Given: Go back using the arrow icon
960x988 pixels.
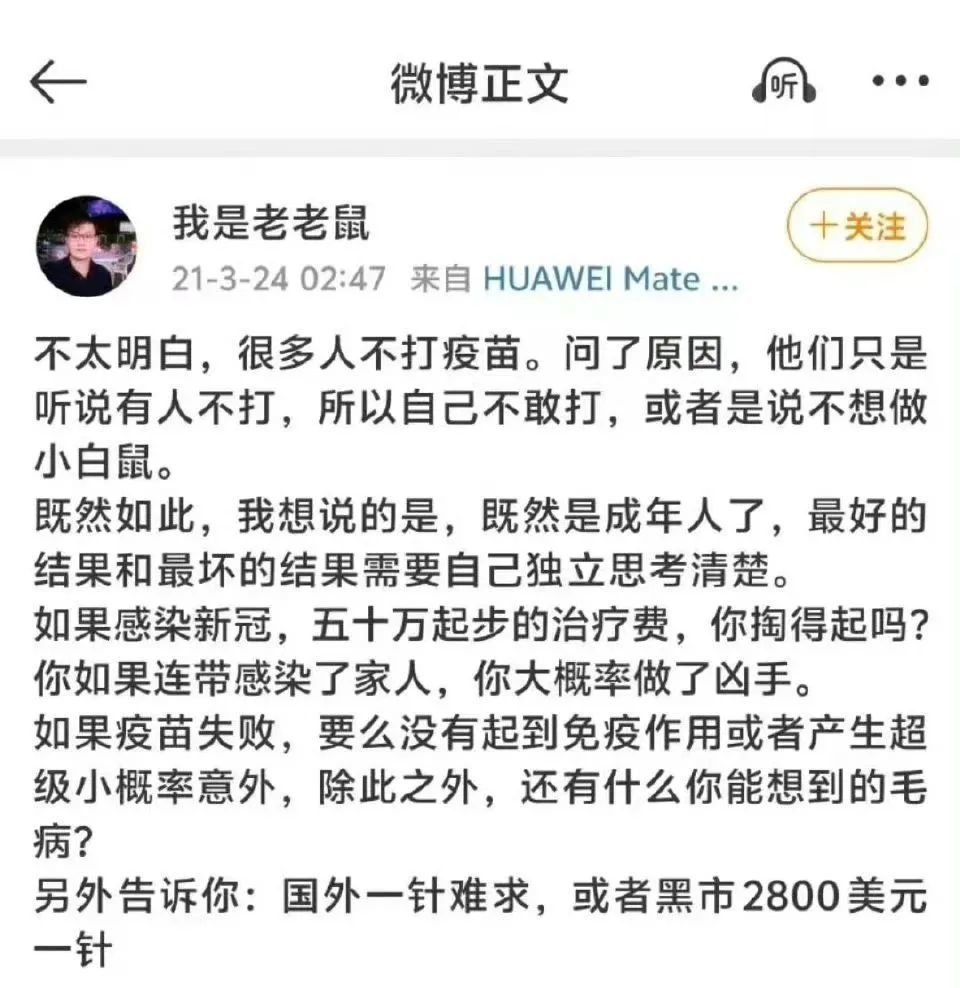Looking at the screenshot, I should tap(58, 84).
